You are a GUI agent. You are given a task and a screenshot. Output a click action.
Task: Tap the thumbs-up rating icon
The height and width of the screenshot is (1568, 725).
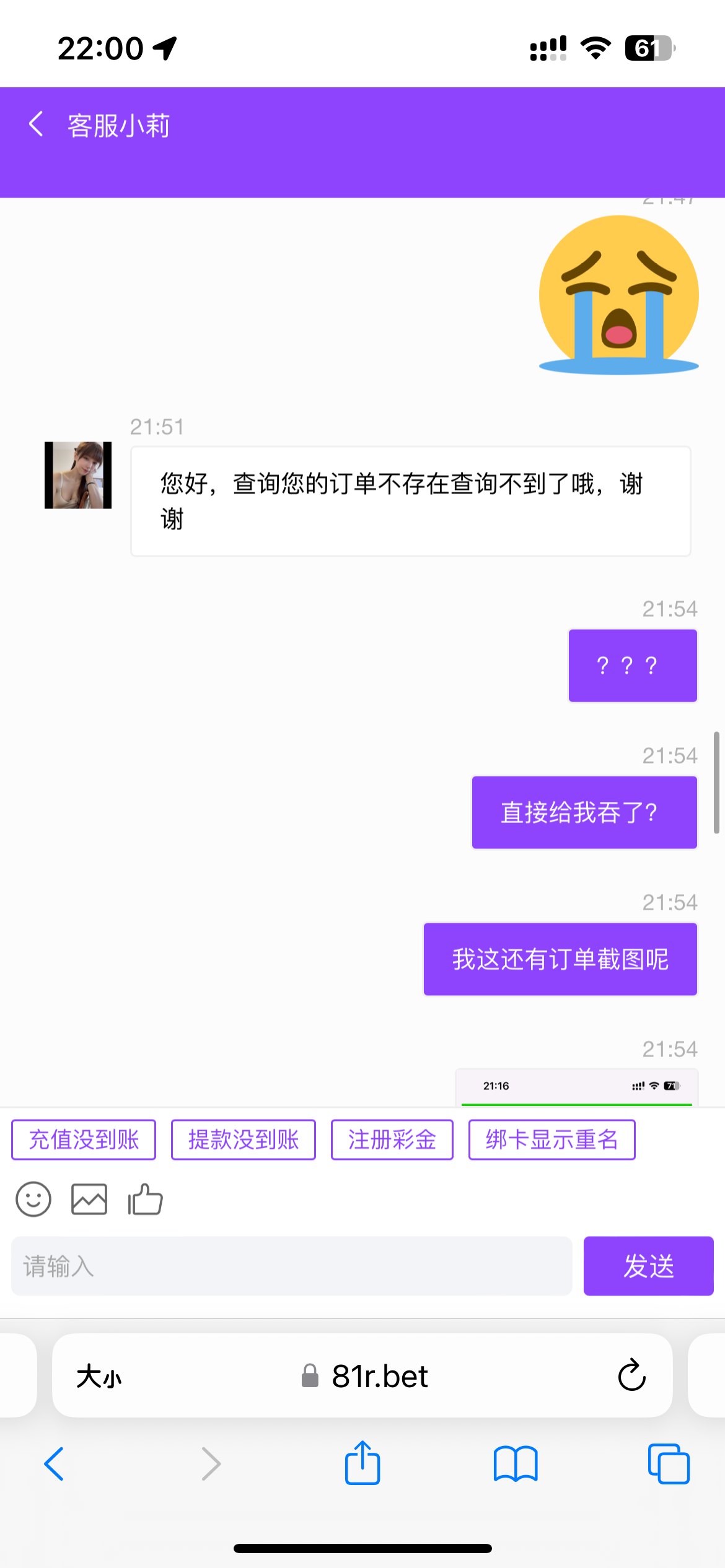tap(144, 1199)
